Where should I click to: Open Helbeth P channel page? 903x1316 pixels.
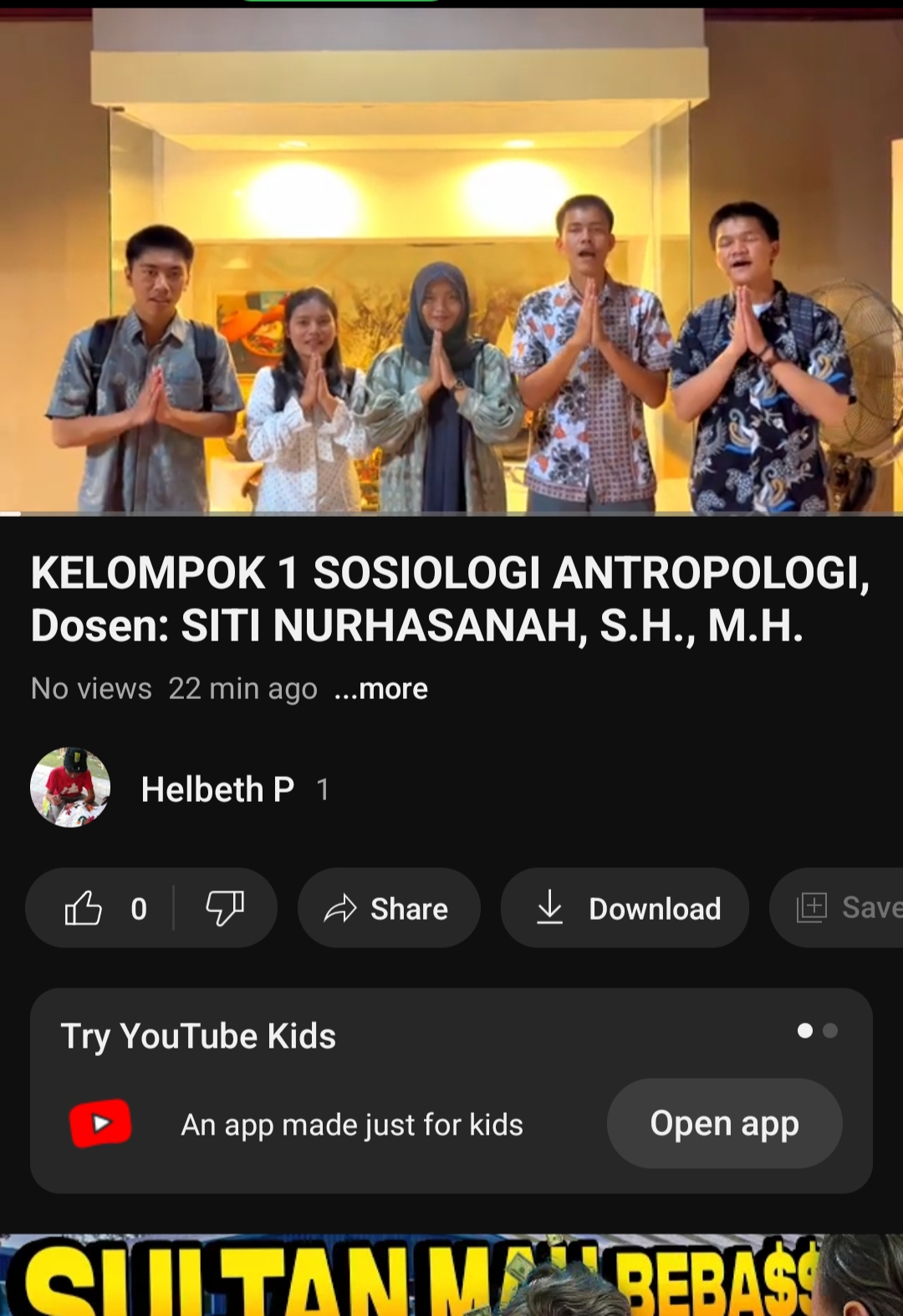coord(217,789)
